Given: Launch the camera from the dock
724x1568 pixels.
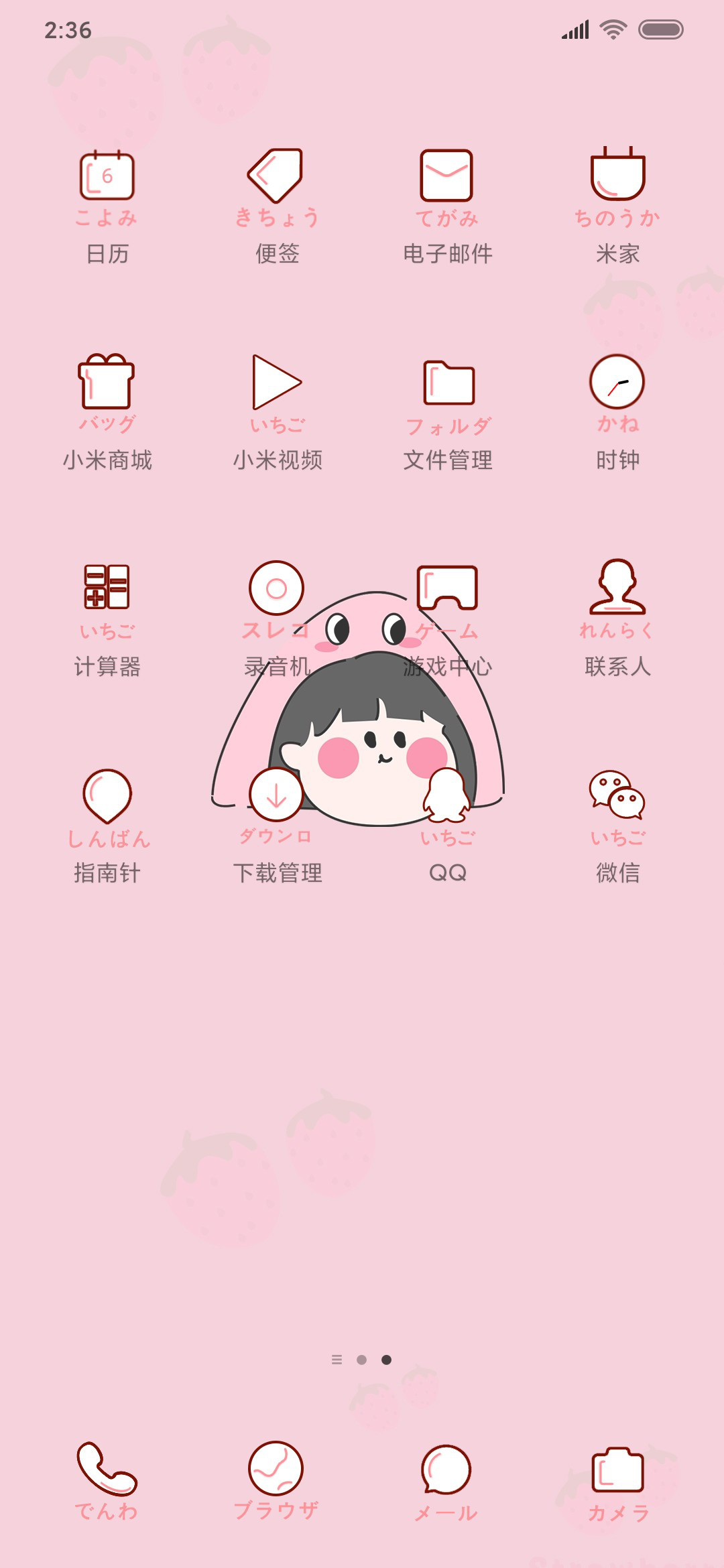Looking at the screenshot, I should point(617,1470).
